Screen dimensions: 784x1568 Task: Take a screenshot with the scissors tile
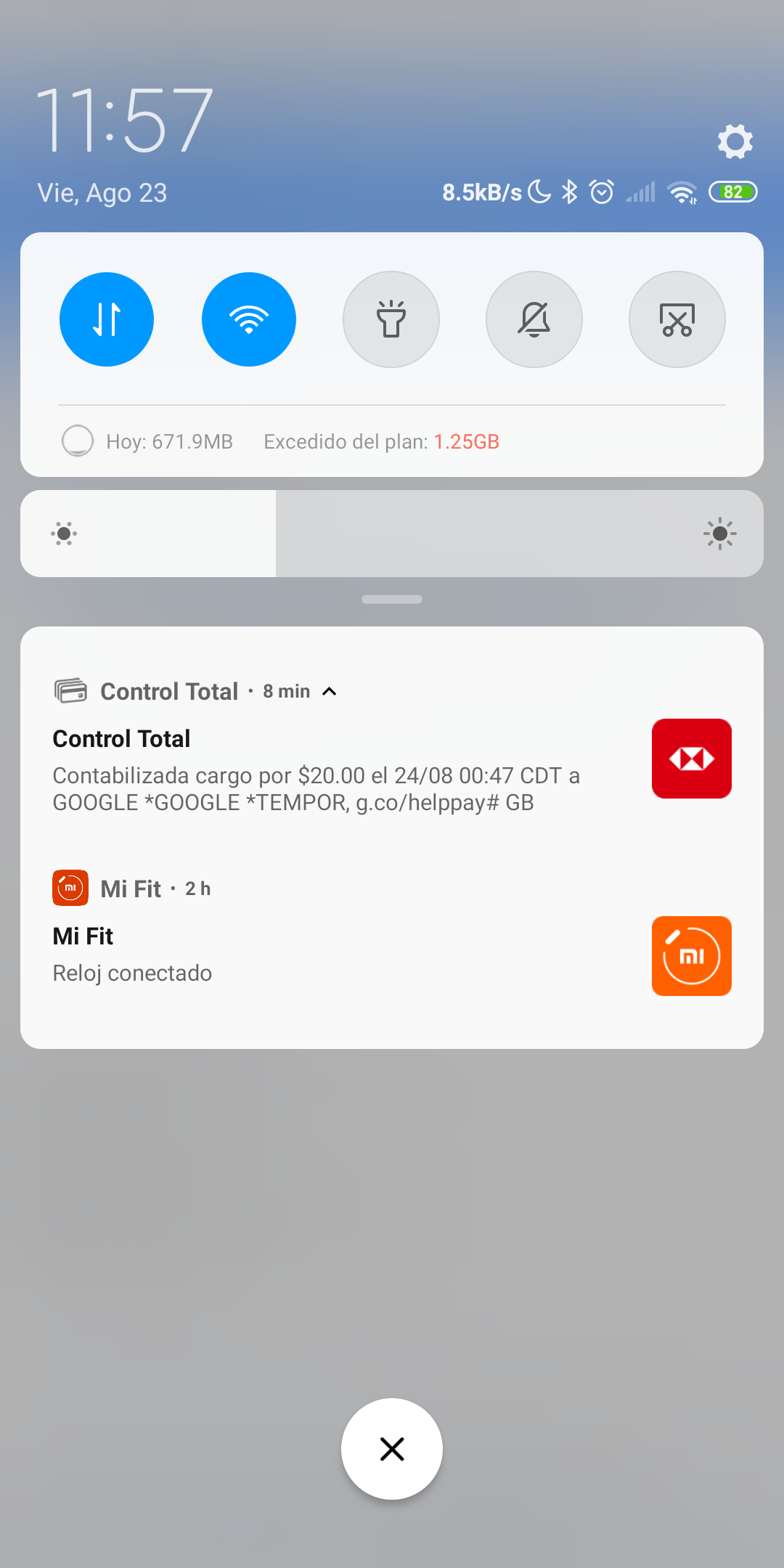pyautogui.click(x=677, y=319)
